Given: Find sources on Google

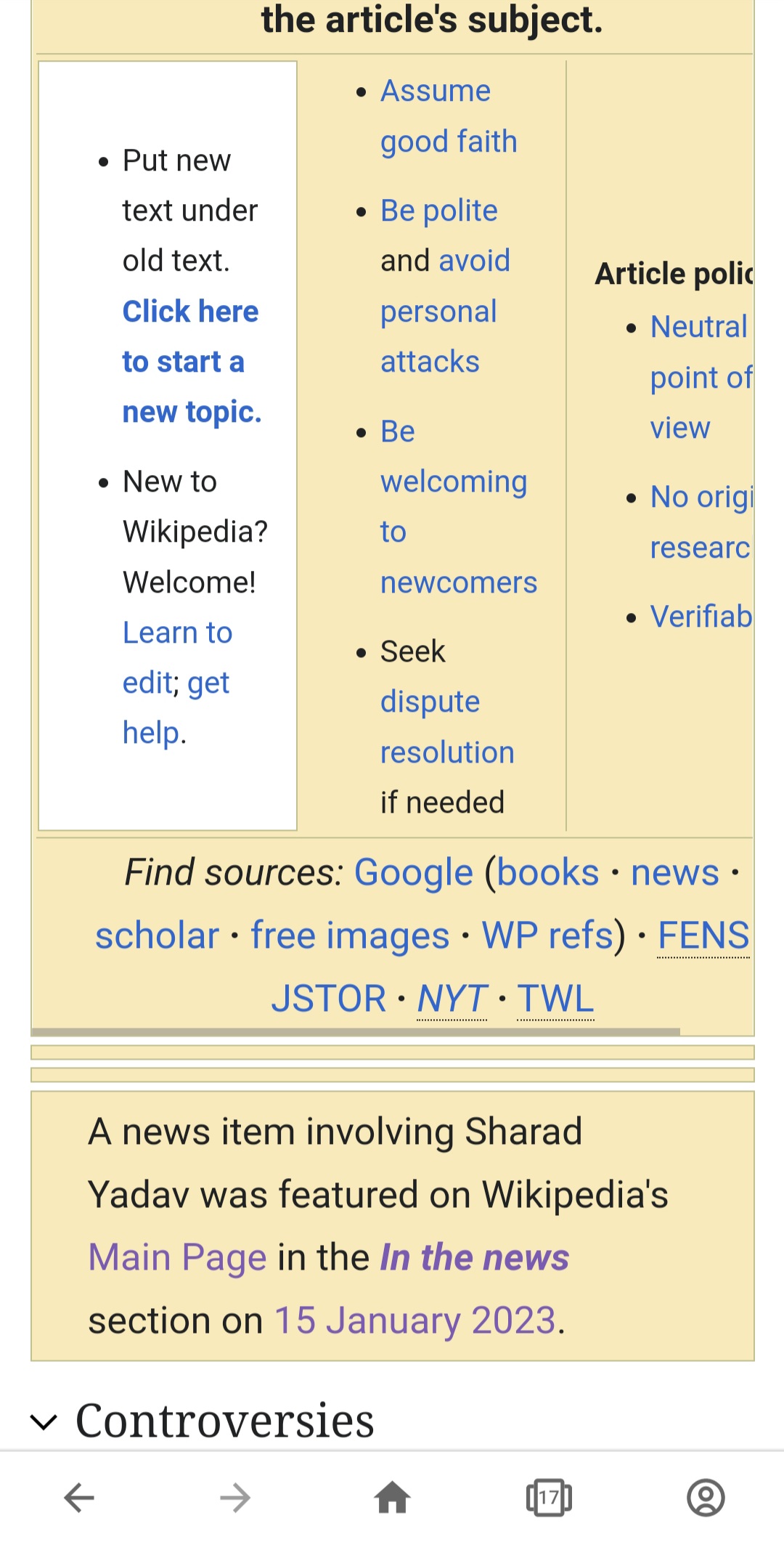Looking at the screenshot, I should point(413,872).
